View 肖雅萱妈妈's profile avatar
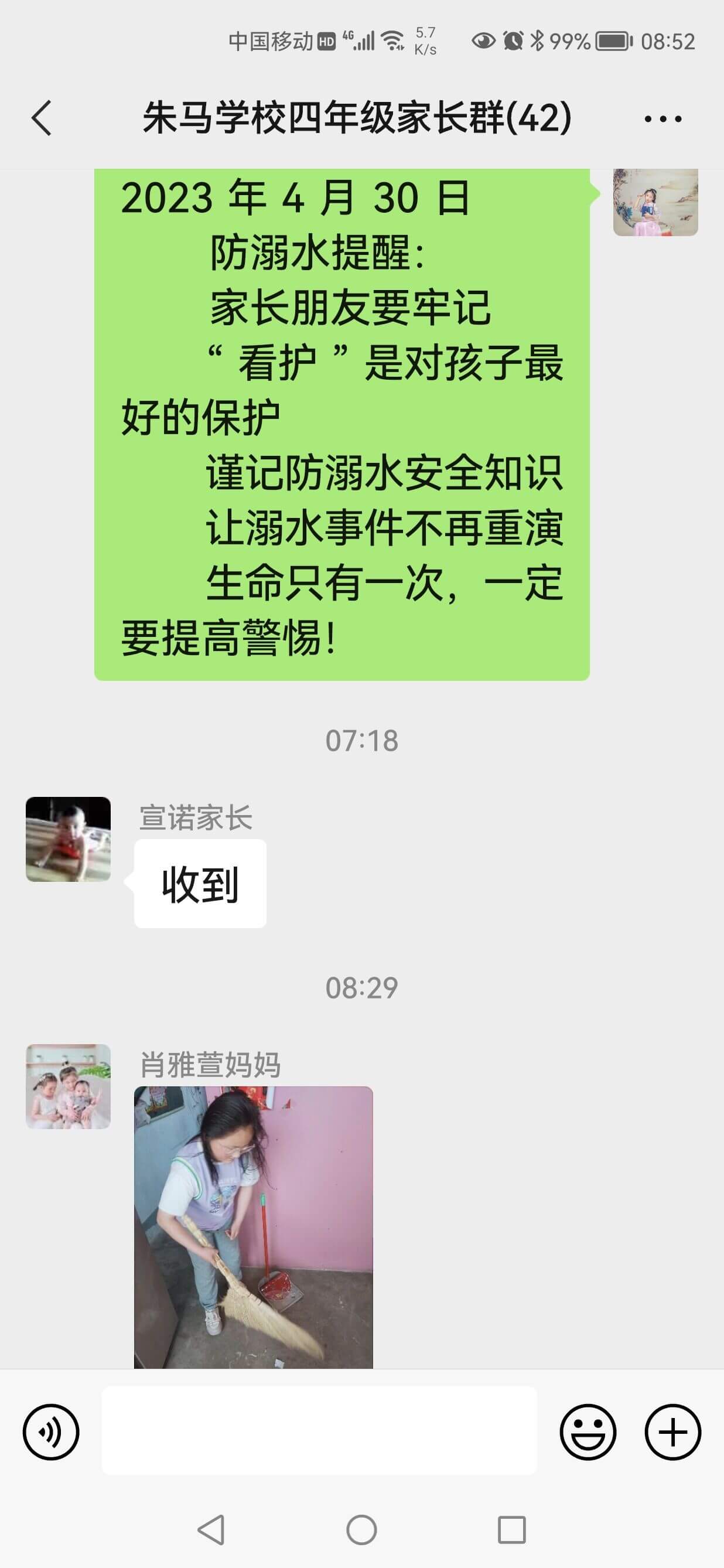This screenshot has height=1568, width=724. 68,1086
